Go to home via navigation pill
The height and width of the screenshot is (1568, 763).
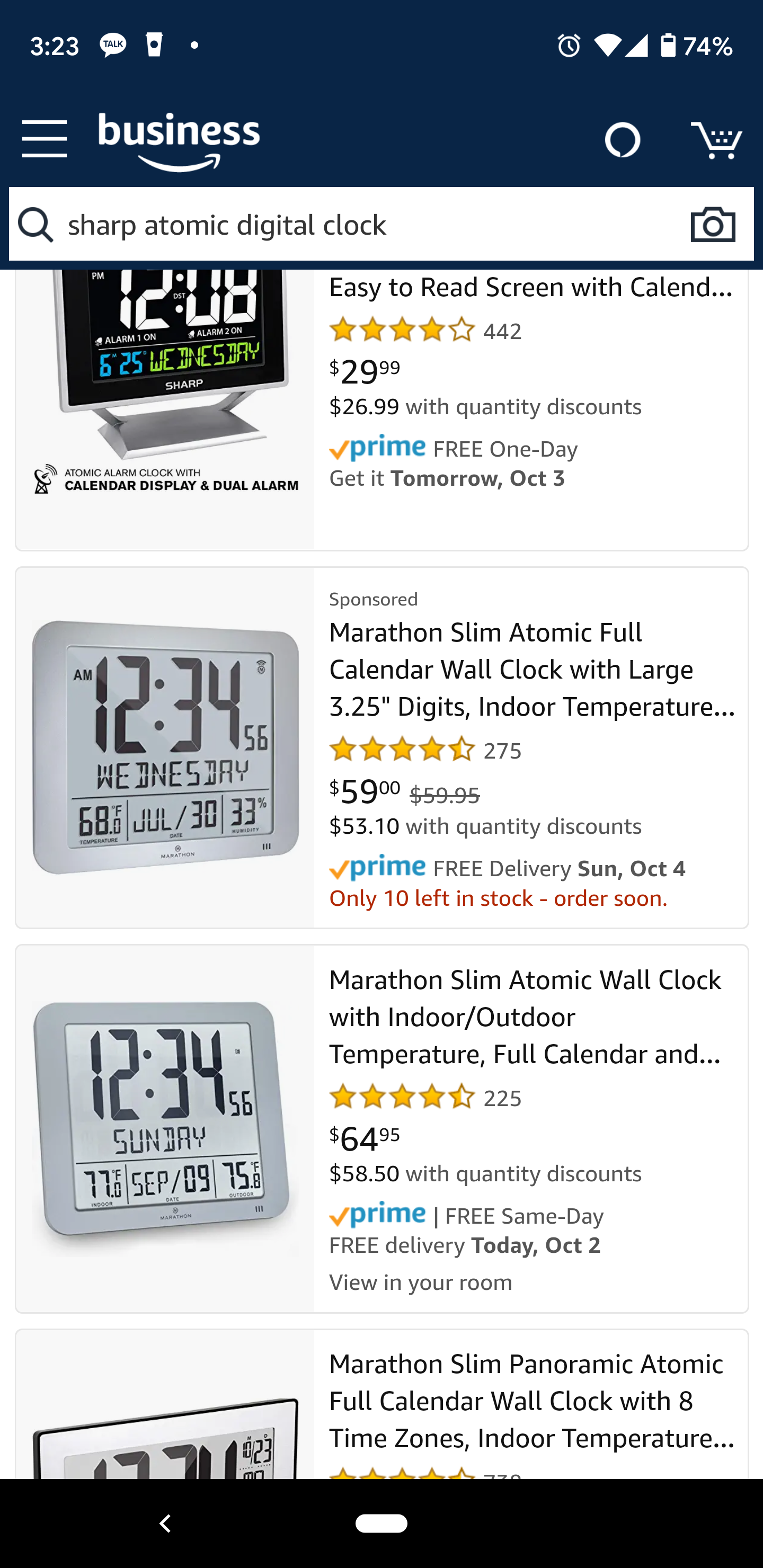[381, 1523]
